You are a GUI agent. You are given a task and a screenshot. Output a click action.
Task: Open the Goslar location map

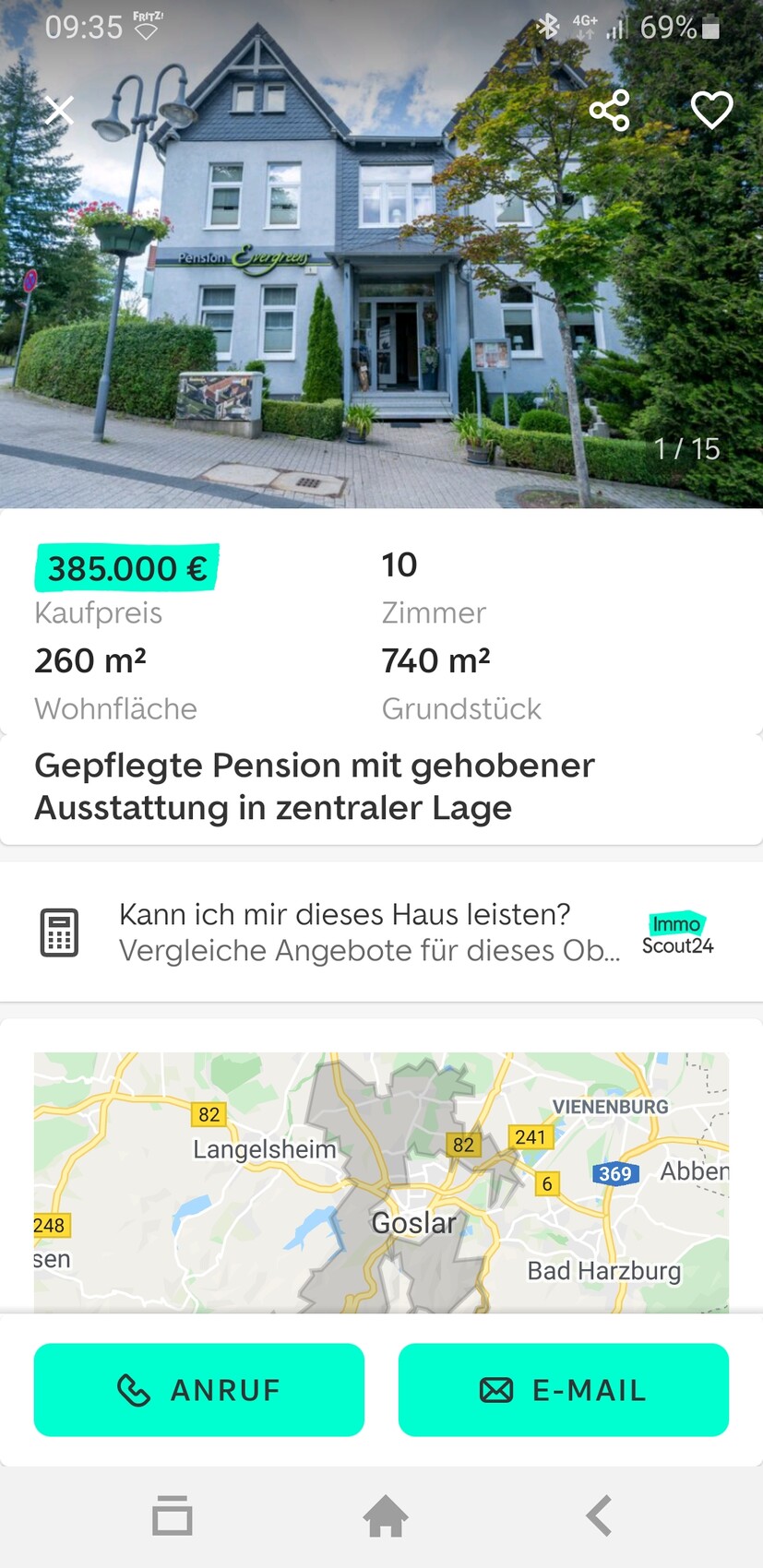click(x=381, y=1182)
